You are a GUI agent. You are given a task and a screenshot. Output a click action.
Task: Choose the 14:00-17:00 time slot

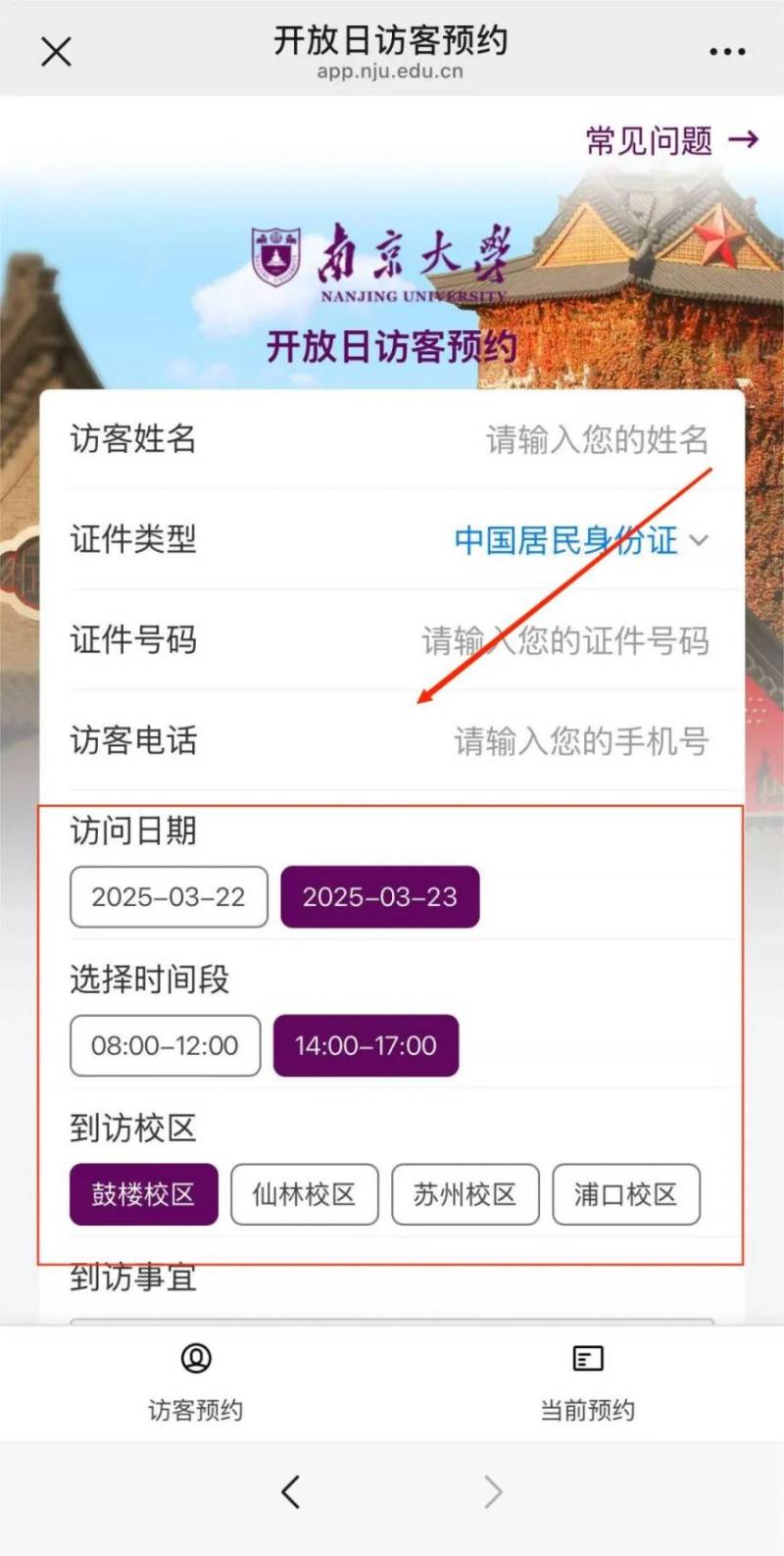click(366, 1046)
